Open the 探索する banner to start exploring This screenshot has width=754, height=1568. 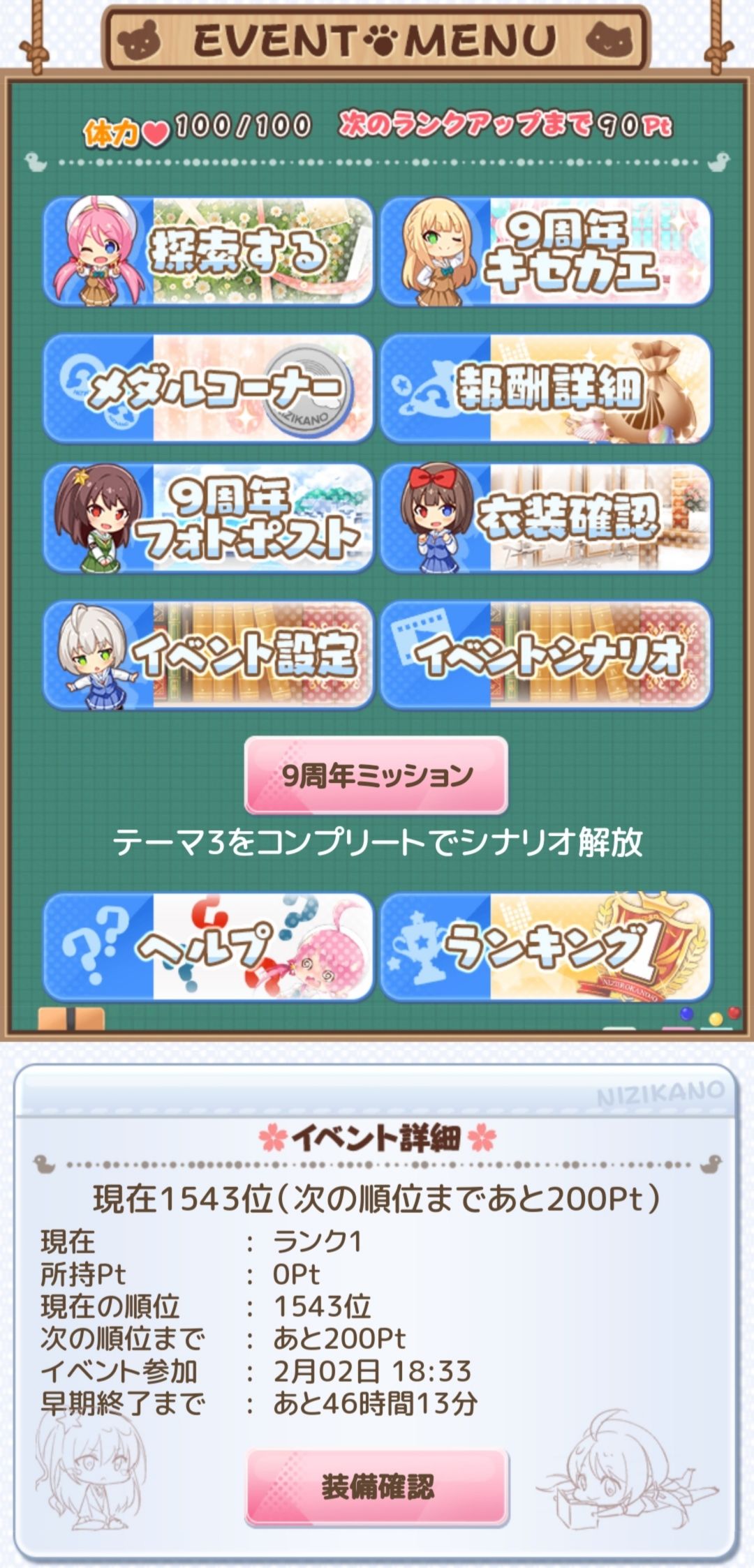pyautogui.click(x=209, y=255)
